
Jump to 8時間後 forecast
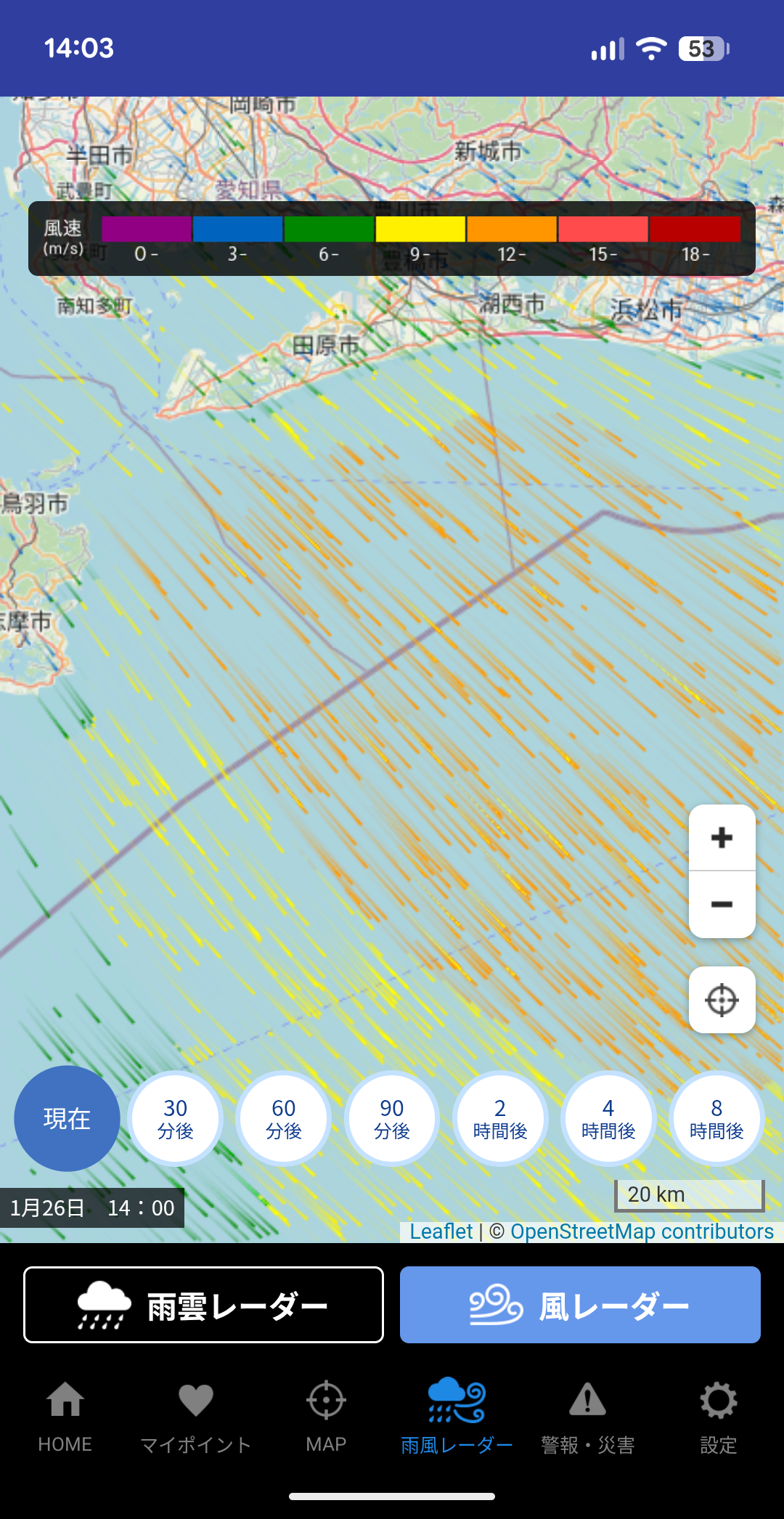(716, 1118)
